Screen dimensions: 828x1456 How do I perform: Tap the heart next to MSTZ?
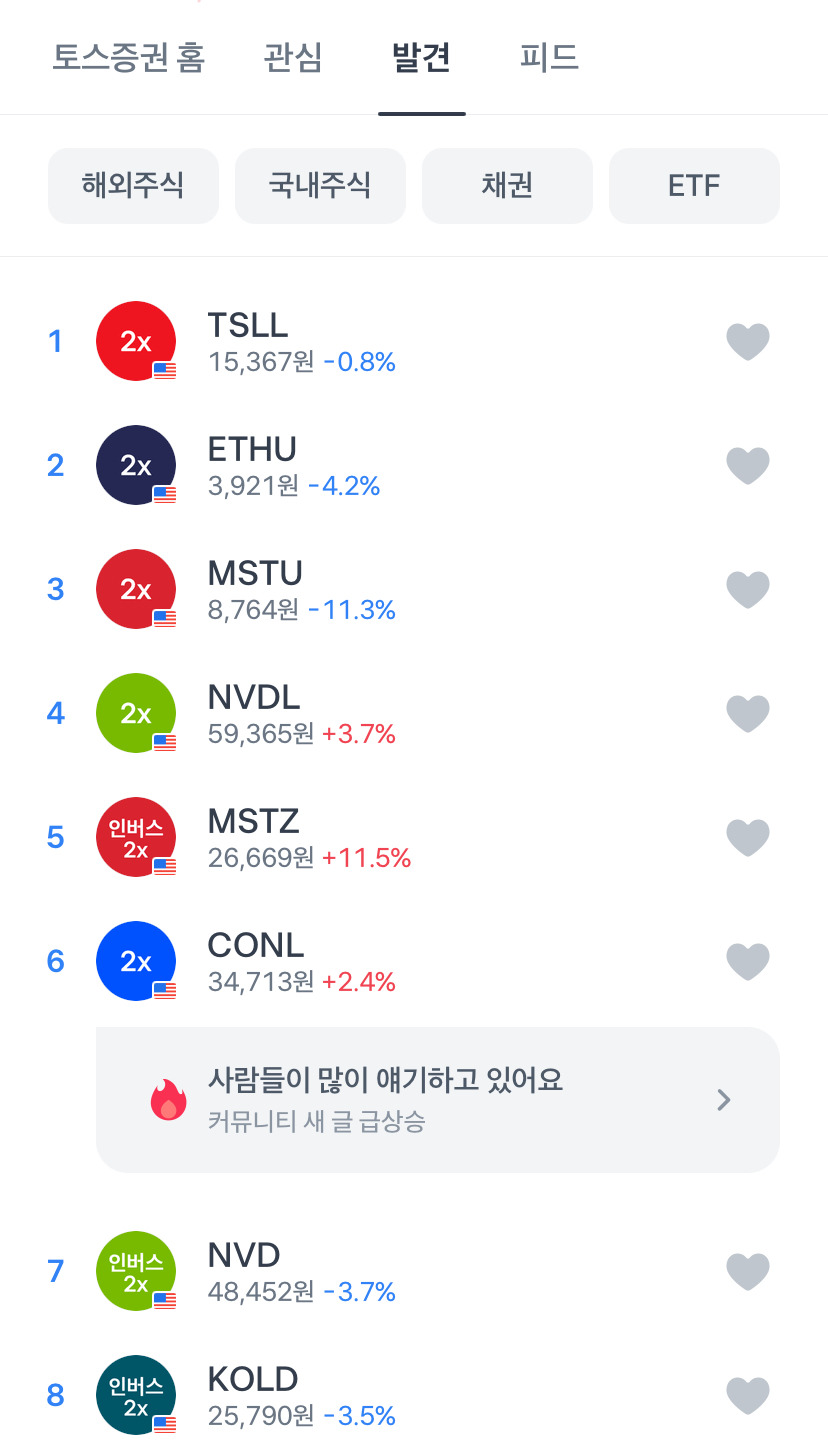click(x=747, y=838)
